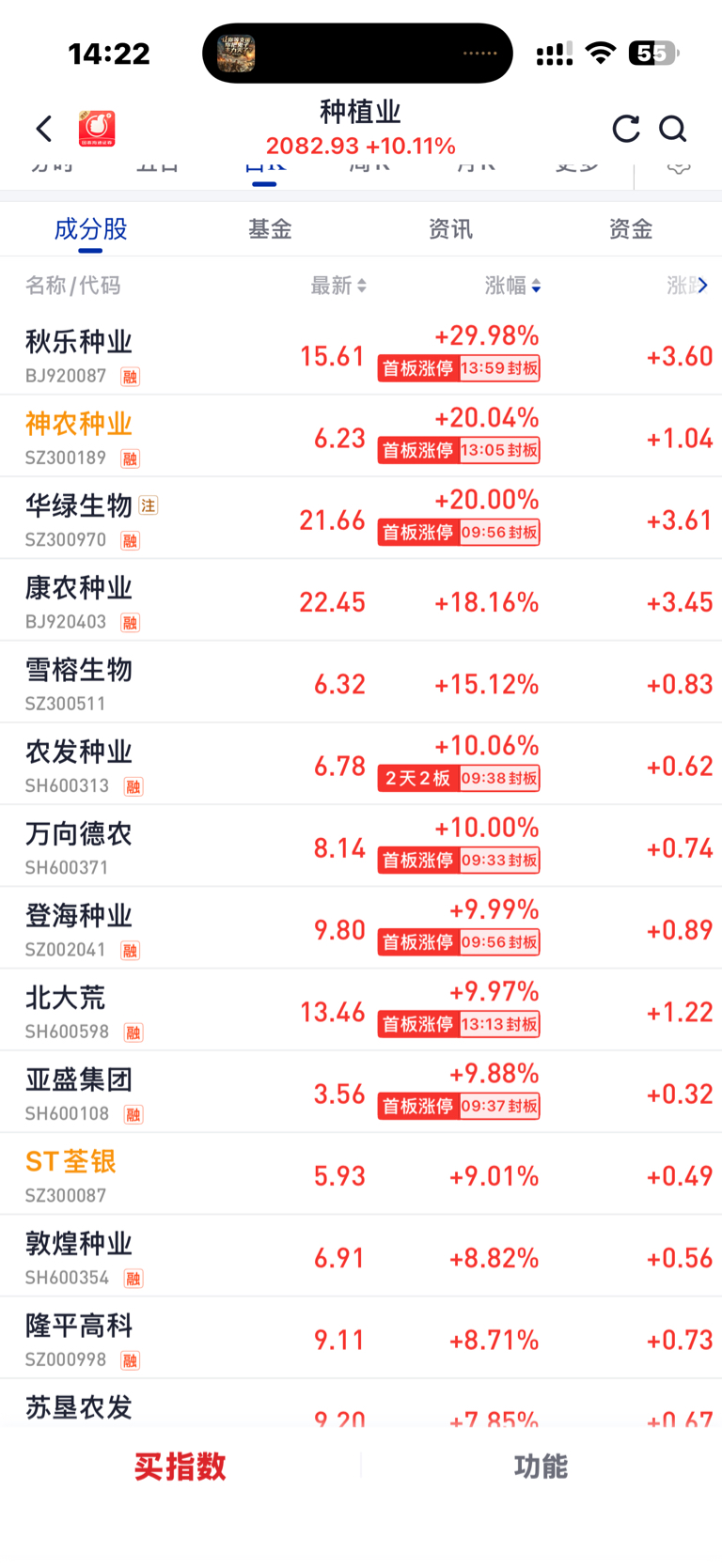The image size is (722, 1568).
Task: Select the 成分股 tab
Action: [90, 229]
